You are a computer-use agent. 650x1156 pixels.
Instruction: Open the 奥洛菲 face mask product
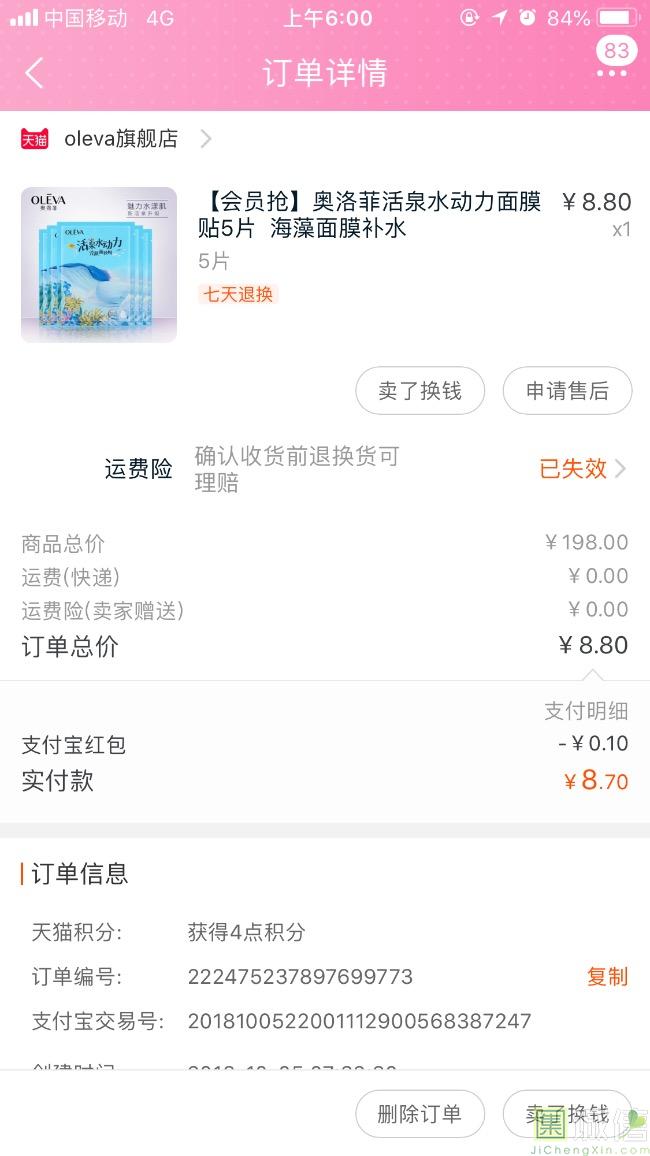[369, 215]
